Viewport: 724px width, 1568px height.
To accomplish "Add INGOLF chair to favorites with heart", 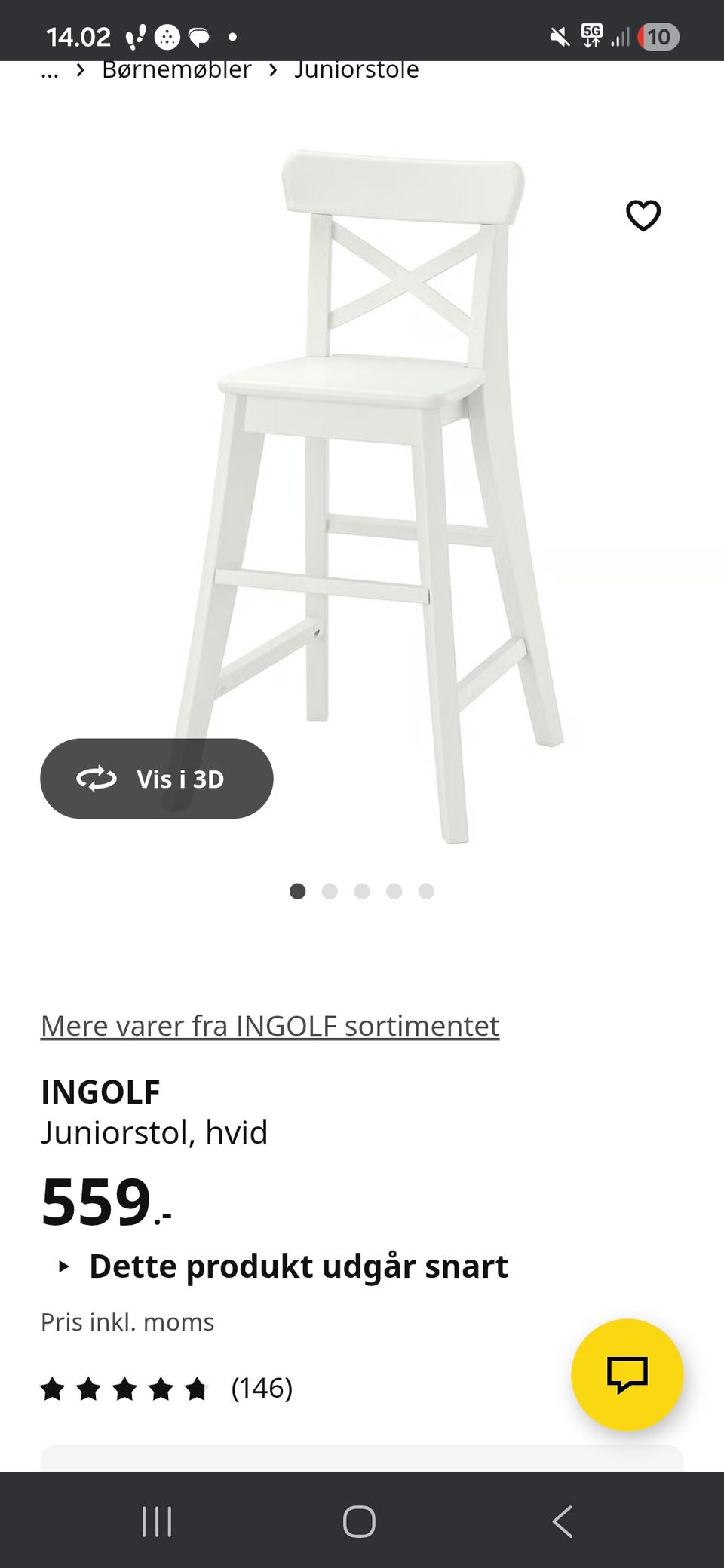I will 643,216.
